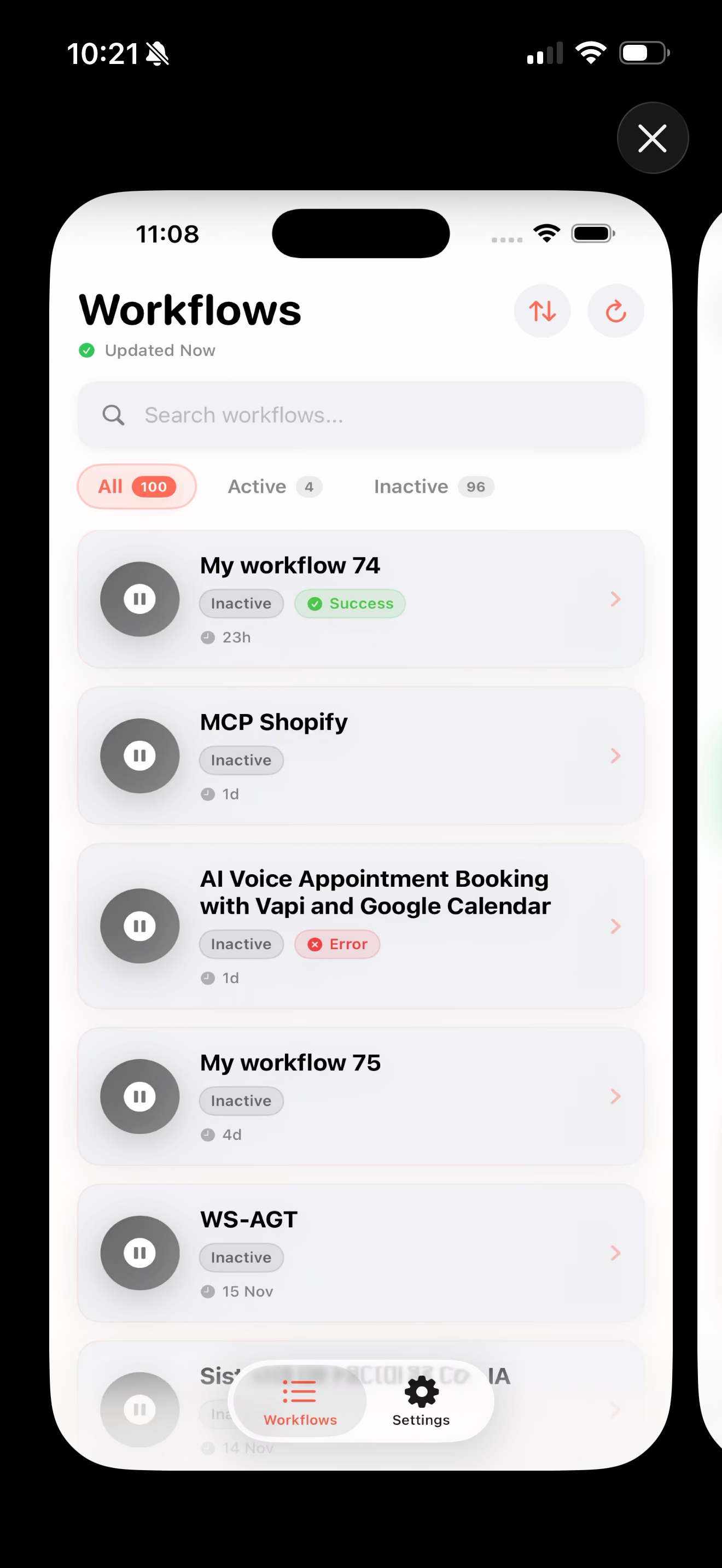Select the All workflows tab
This screenshot has height=1568, width=722.
pyautogui.click(x=136, y=487)
